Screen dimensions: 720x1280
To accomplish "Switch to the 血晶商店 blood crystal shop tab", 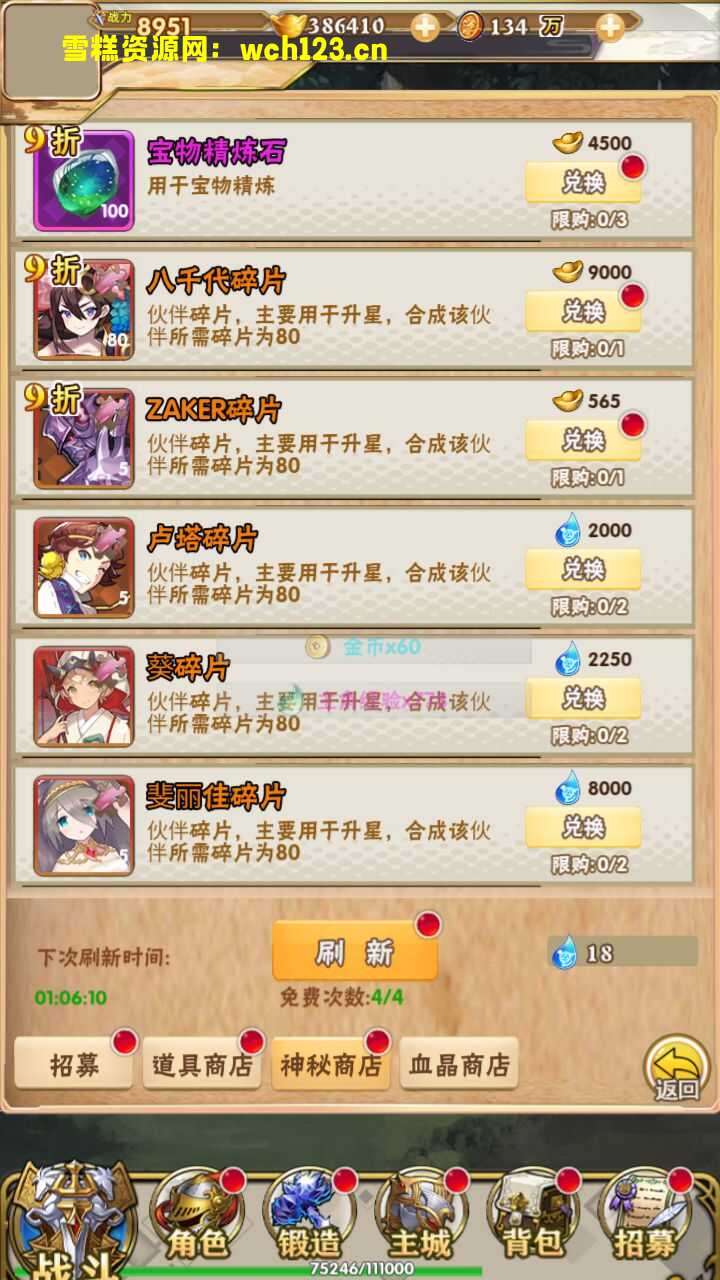I will (457, 1065).
